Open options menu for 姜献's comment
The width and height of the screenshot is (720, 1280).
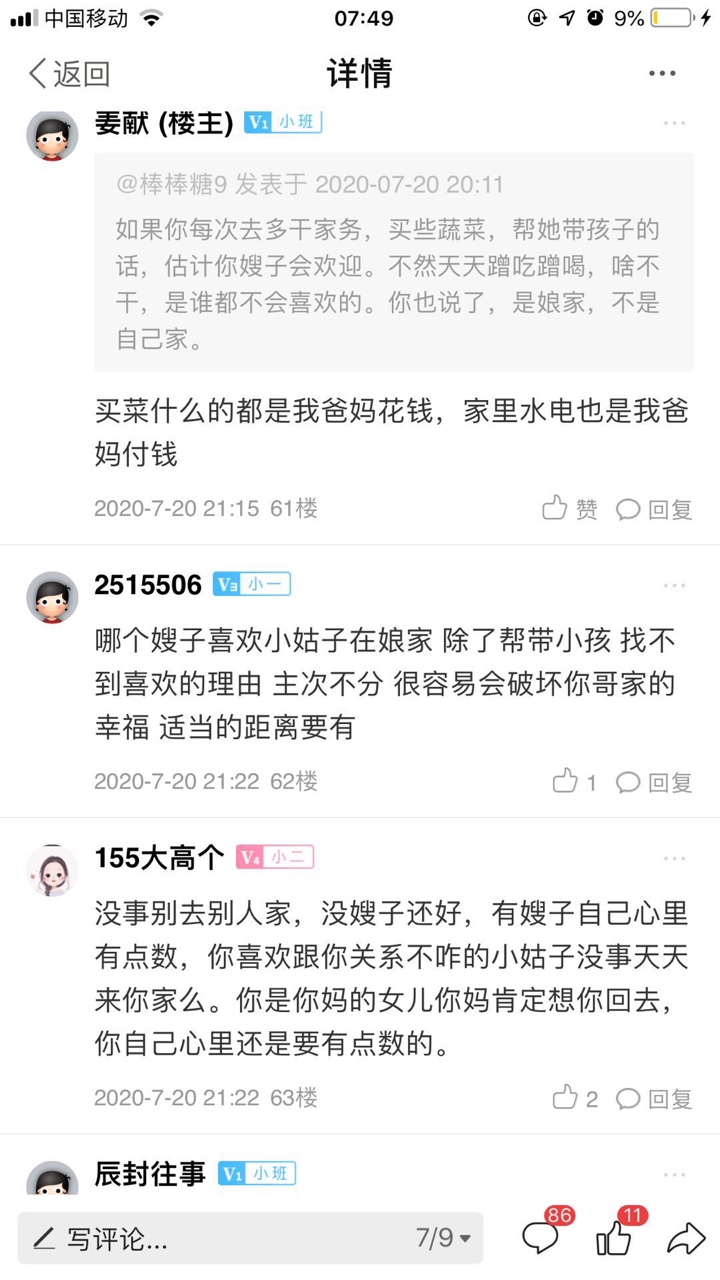tap(674, 123)
